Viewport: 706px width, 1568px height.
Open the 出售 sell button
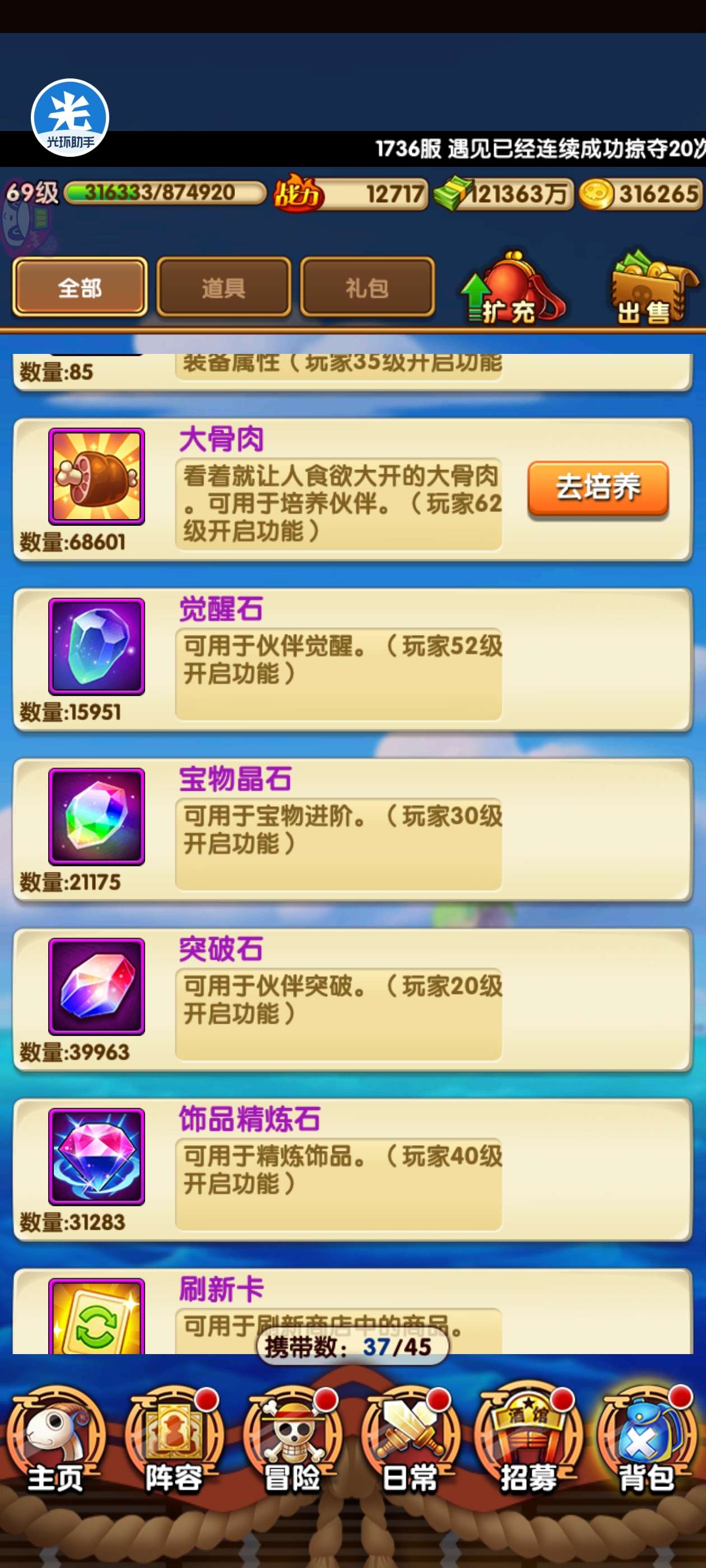(x=653, y=287)
